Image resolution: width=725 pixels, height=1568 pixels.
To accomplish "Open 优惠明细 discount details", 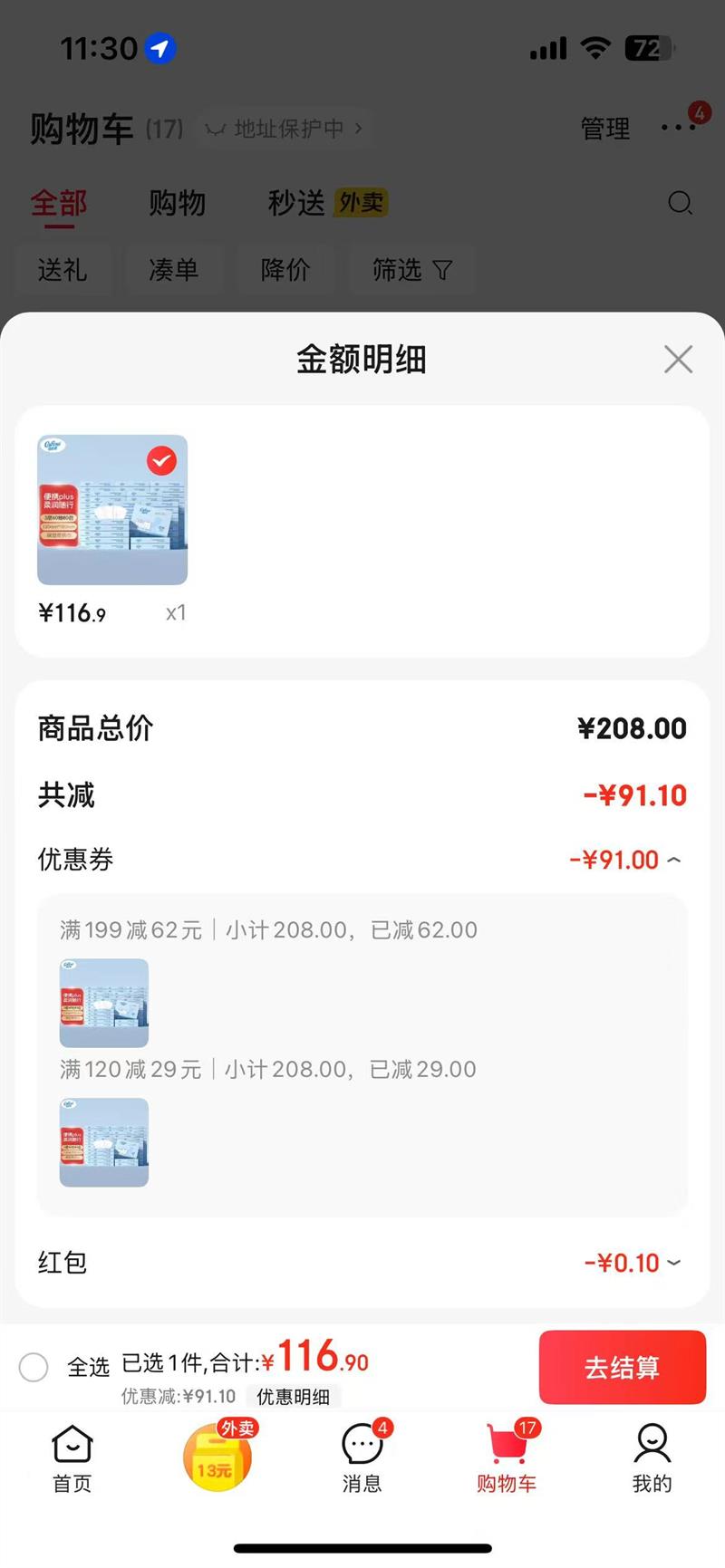I will click(293, 1397).
